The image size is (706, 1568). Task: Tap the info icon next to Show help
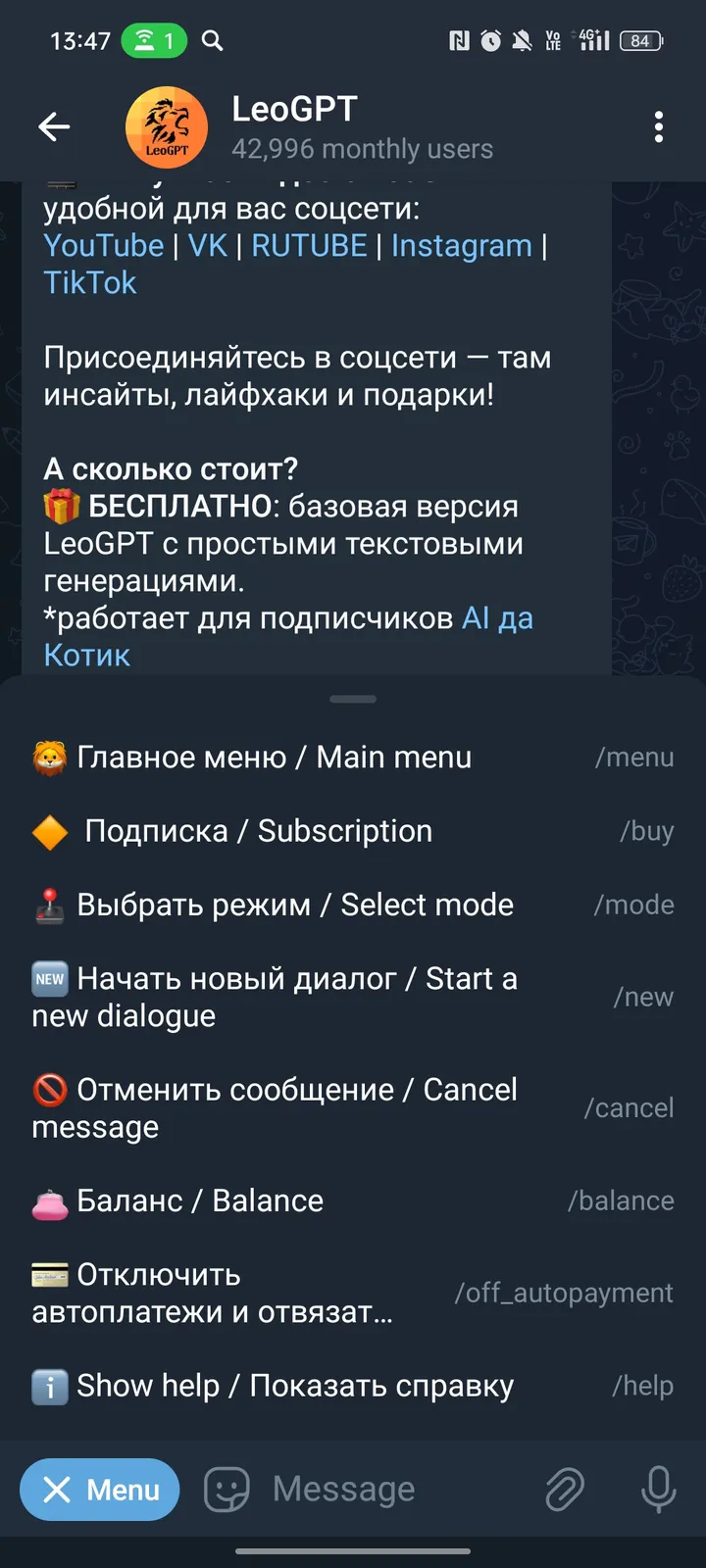pyautogui.click(x=49, y=1386)
